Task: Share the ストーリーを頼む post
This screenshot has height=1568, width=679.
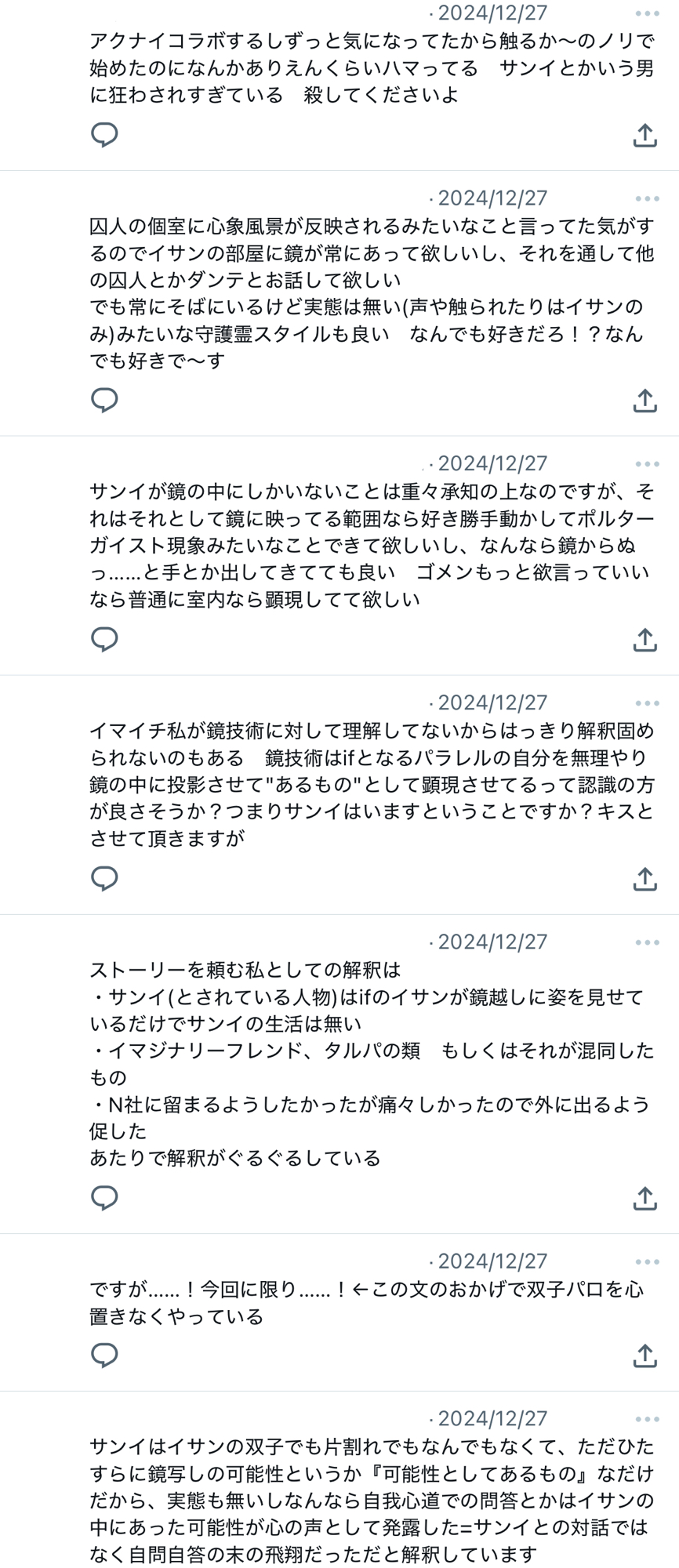Action: [645, 1197]
